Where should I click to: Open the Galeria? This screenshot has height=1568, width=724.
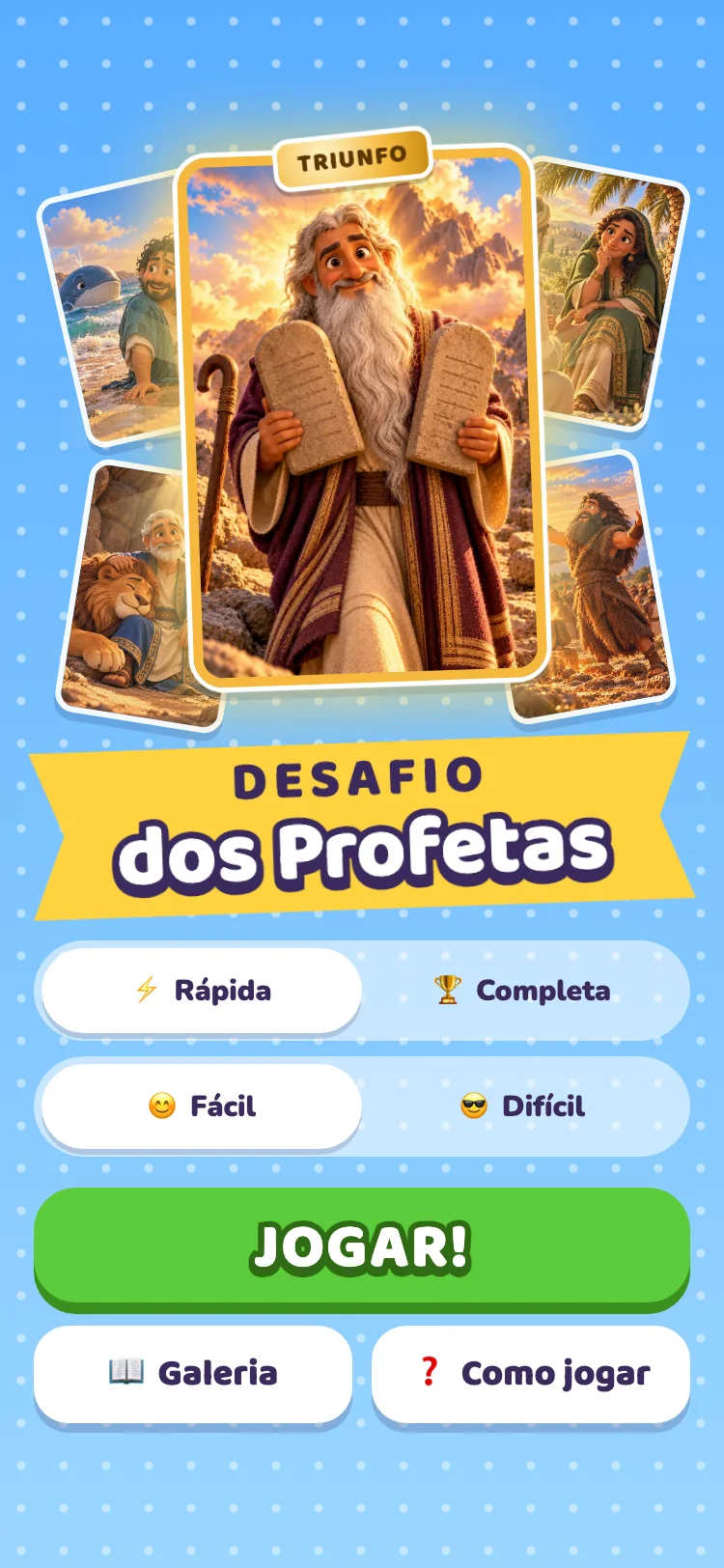coord(193,1373)
